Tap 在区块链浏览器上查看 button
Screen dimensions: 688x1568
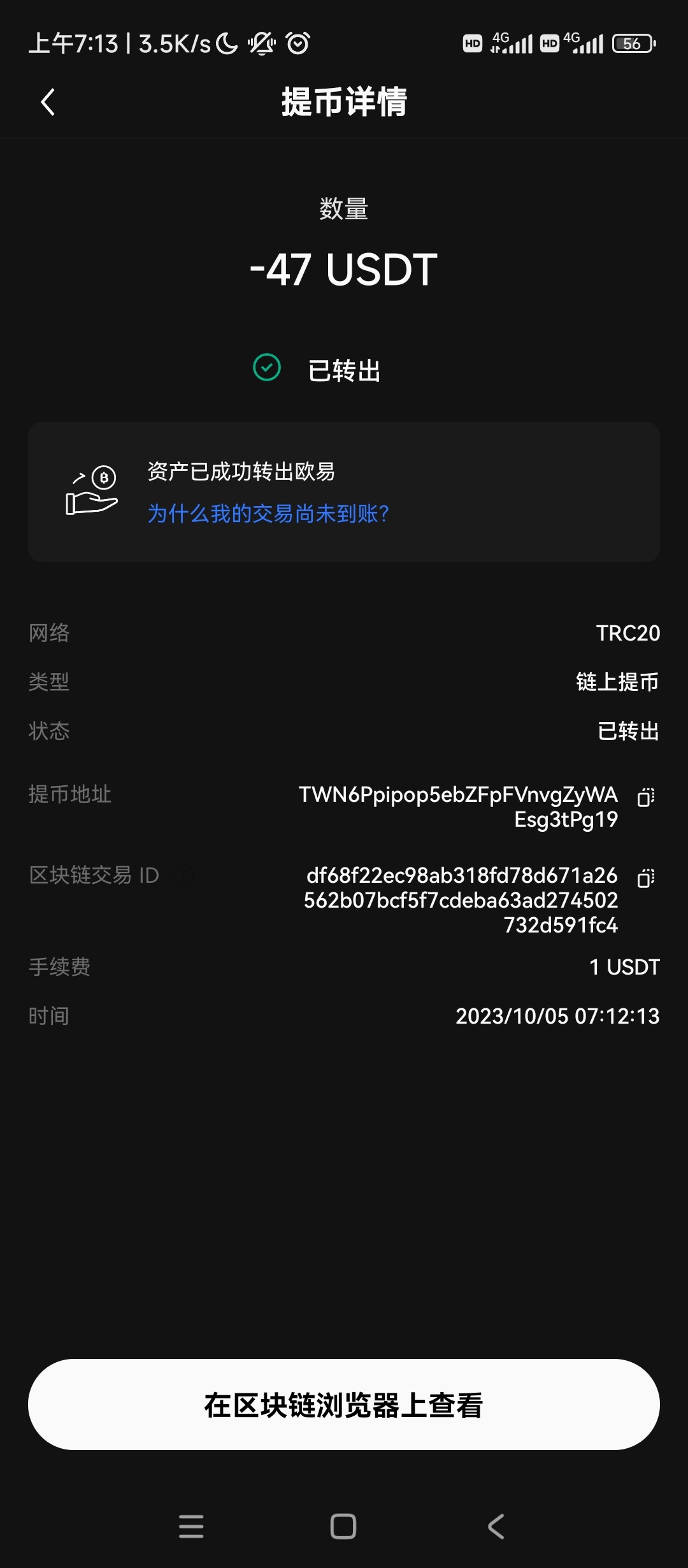344,1405
